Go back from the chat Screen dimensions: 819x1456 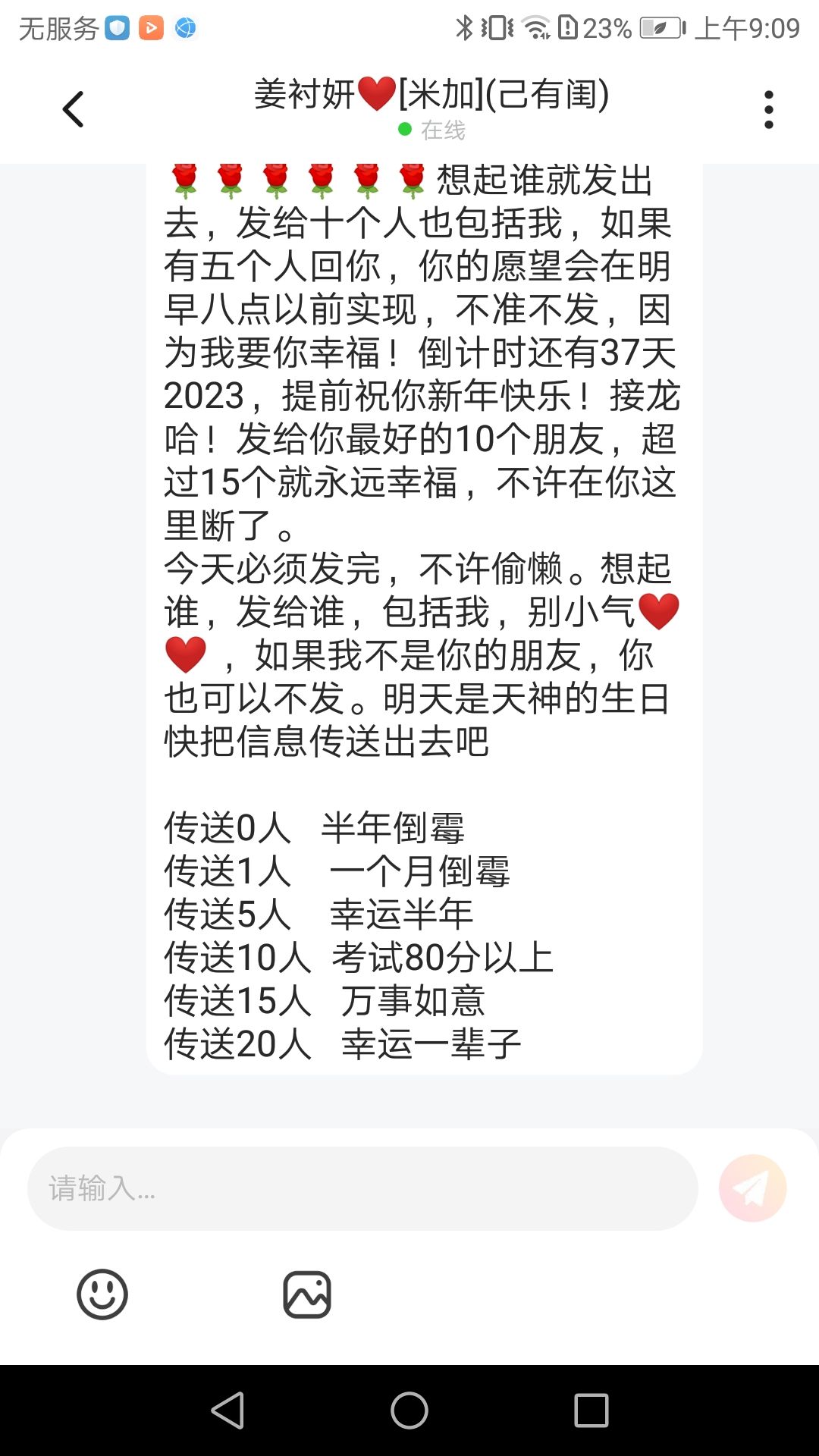point(73,109)
